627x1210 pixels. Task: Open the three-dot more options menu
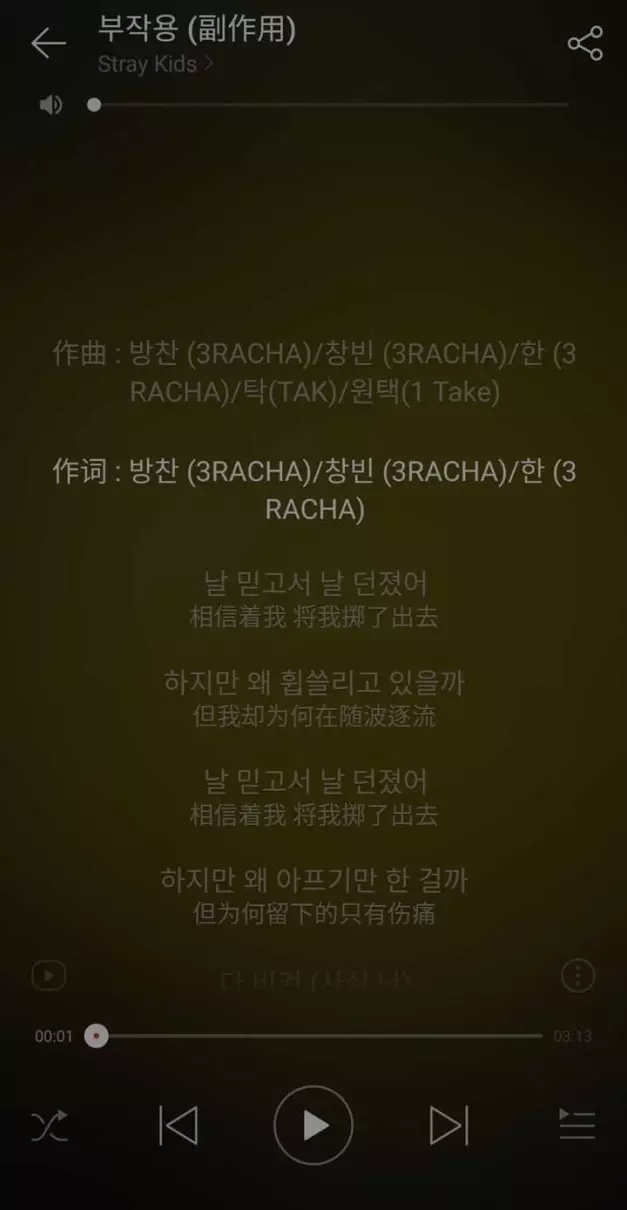[x=577, y=975]
